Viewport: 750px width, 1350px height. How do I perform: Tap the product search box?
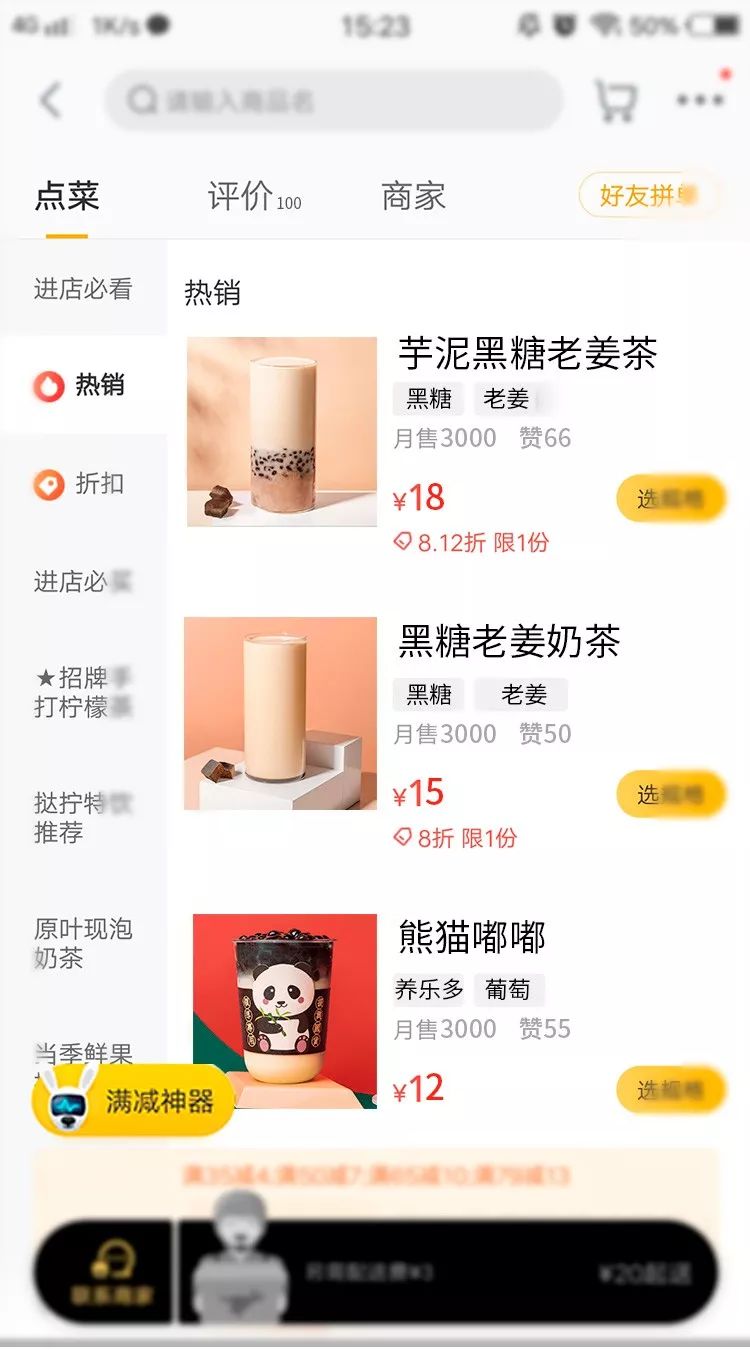coord(334,100)
